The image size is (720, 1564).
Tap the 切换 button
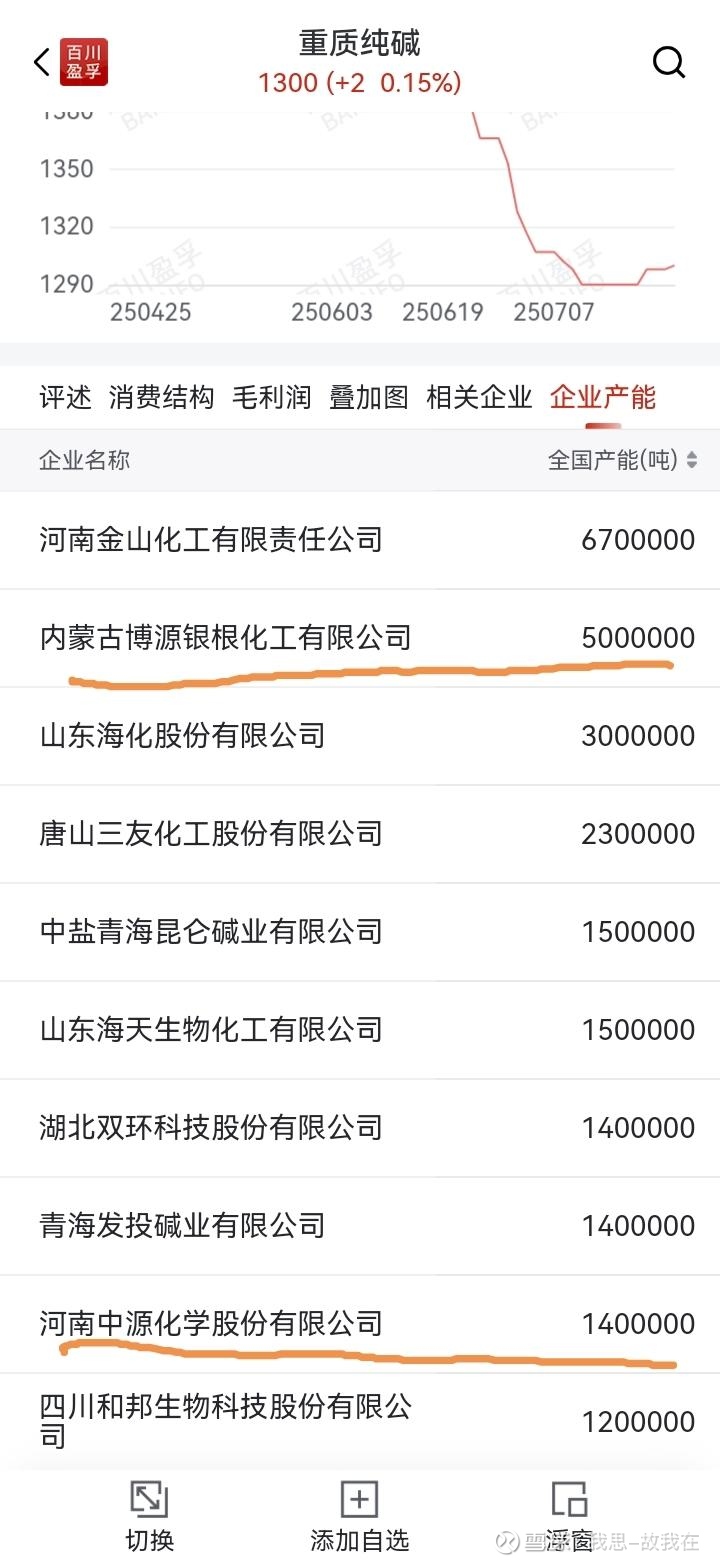click(x=150, y=1517)
